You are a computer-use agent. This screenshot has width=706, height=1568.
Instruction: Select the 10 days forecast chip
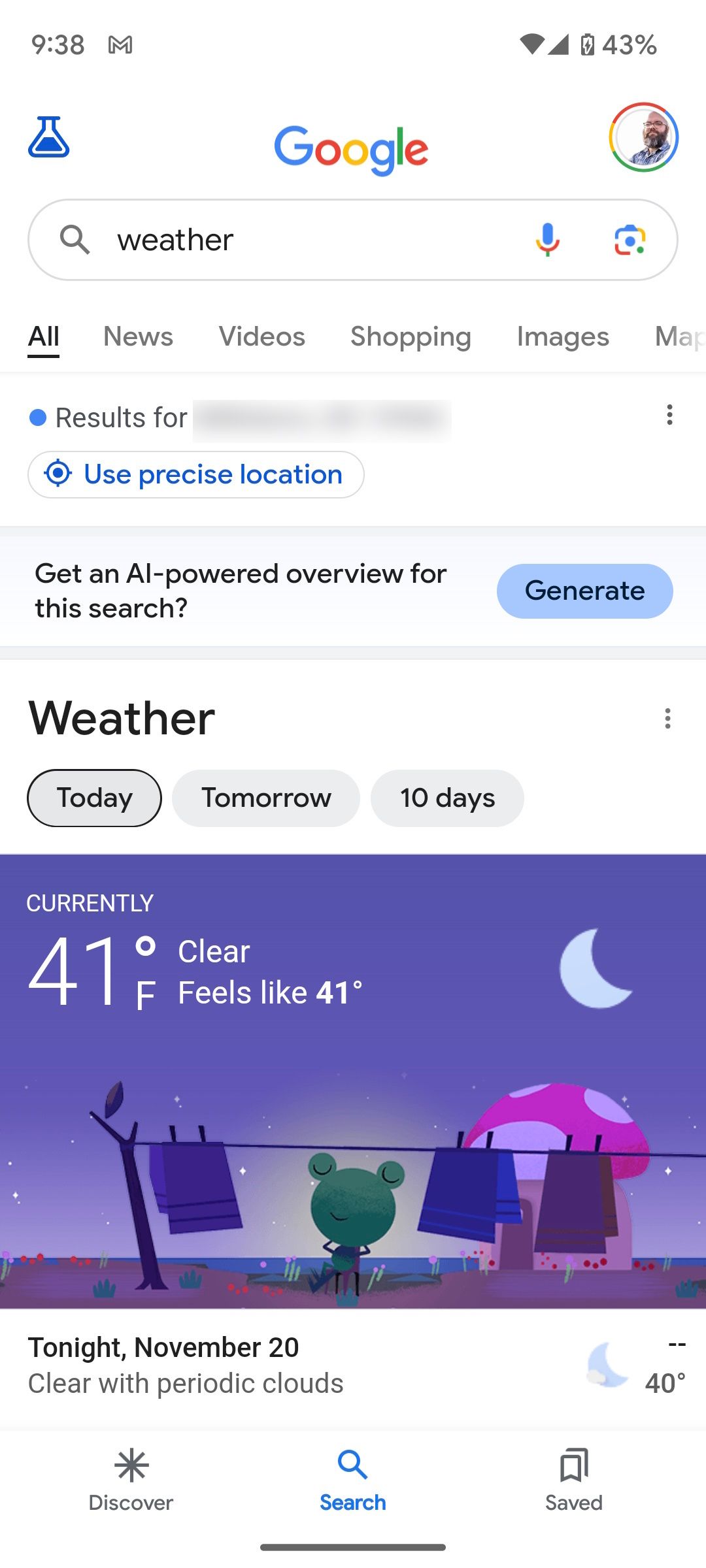(x=447, y=798)
